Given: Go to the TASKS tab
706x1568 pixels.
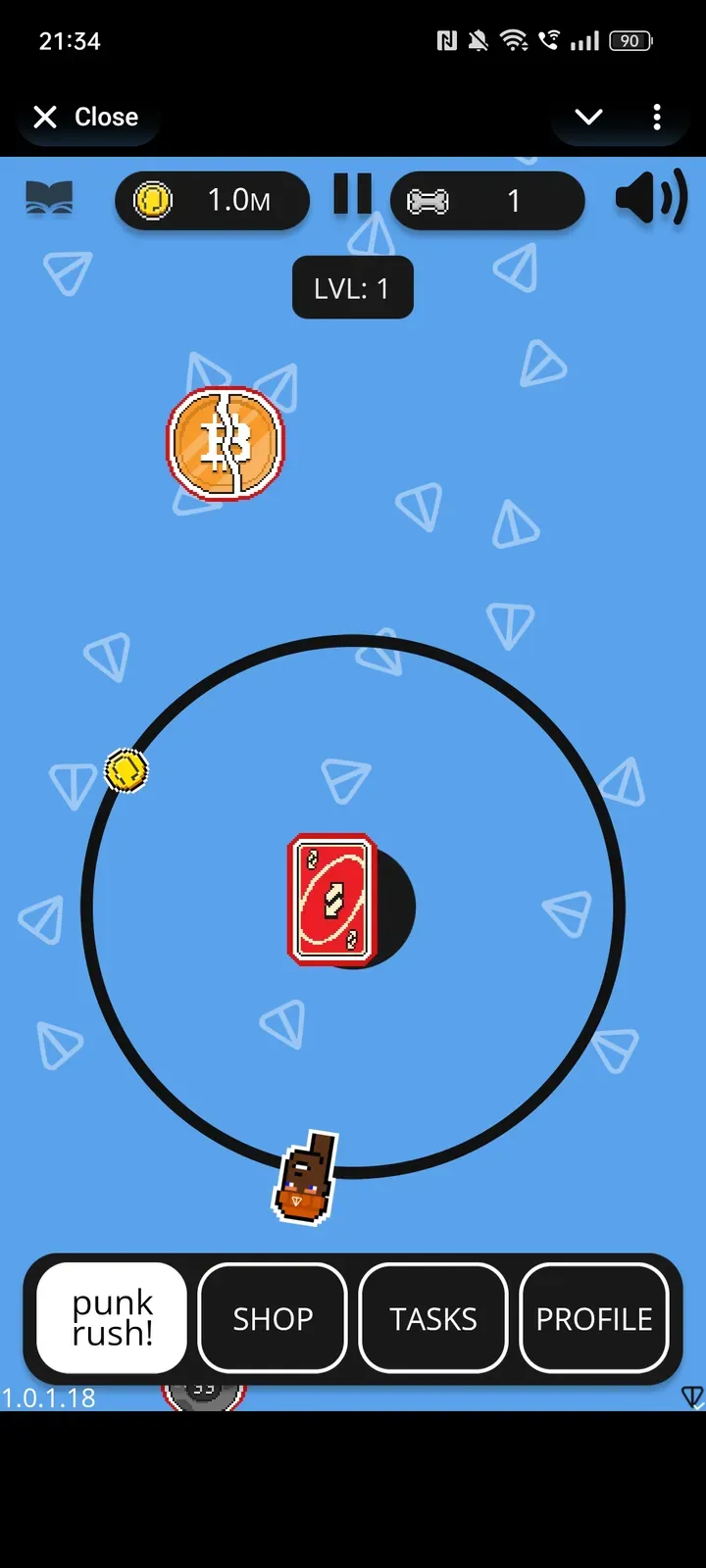Looking at the screenshot, I should click(x=433, y=1318).
